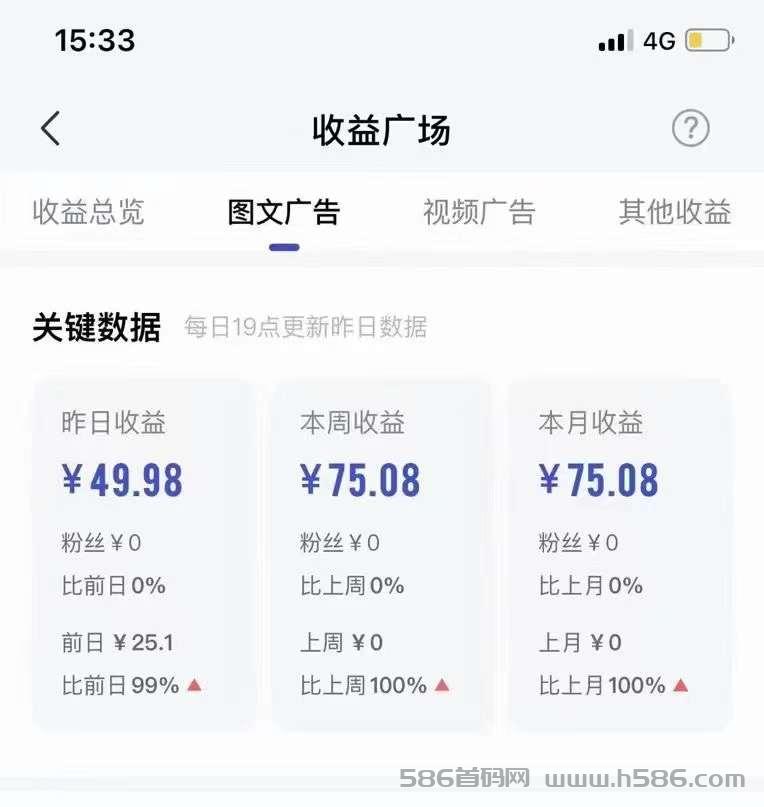Switch to the 收益总览 tab

[x=88, y=212]
